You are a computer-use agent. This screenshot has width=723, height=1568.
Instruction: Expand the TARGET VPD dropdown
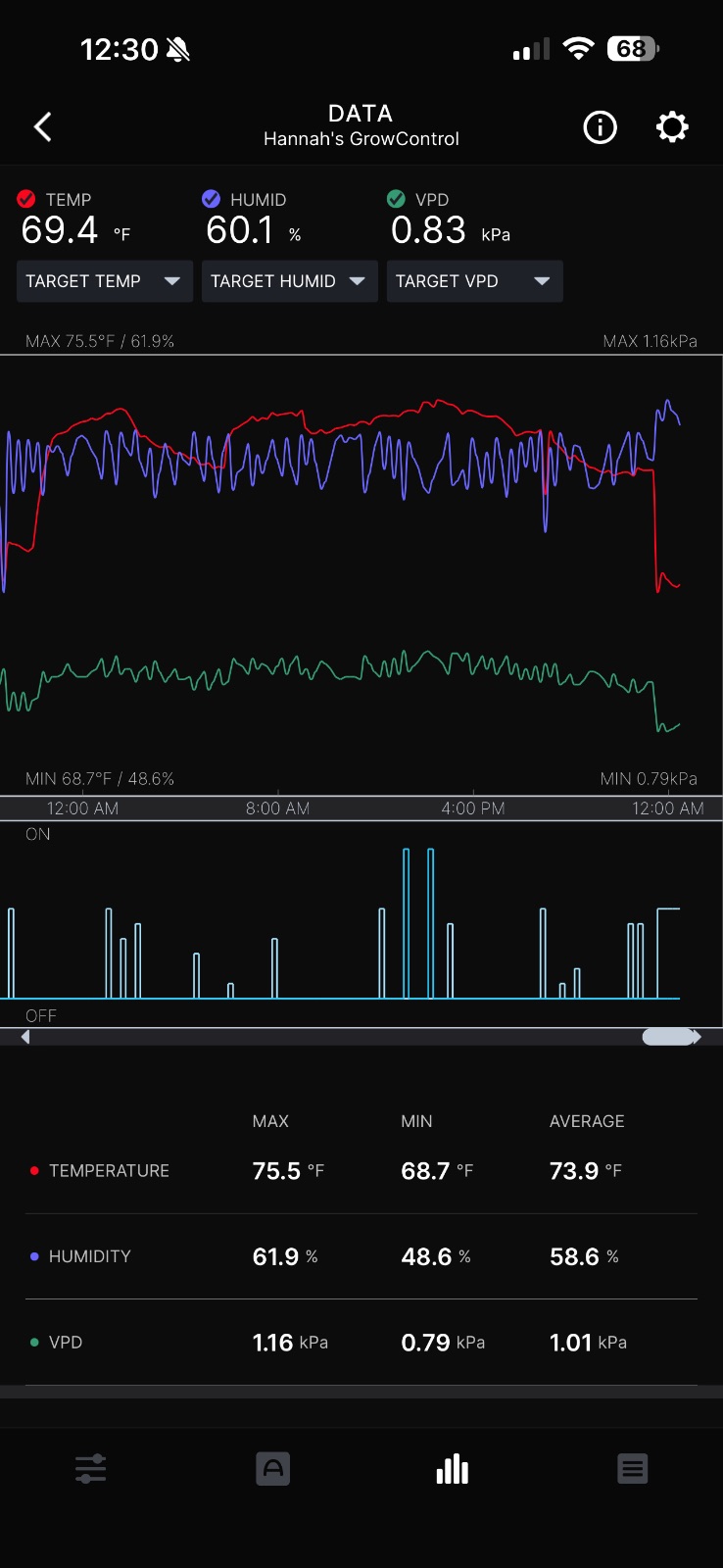(x=475, y=281)
